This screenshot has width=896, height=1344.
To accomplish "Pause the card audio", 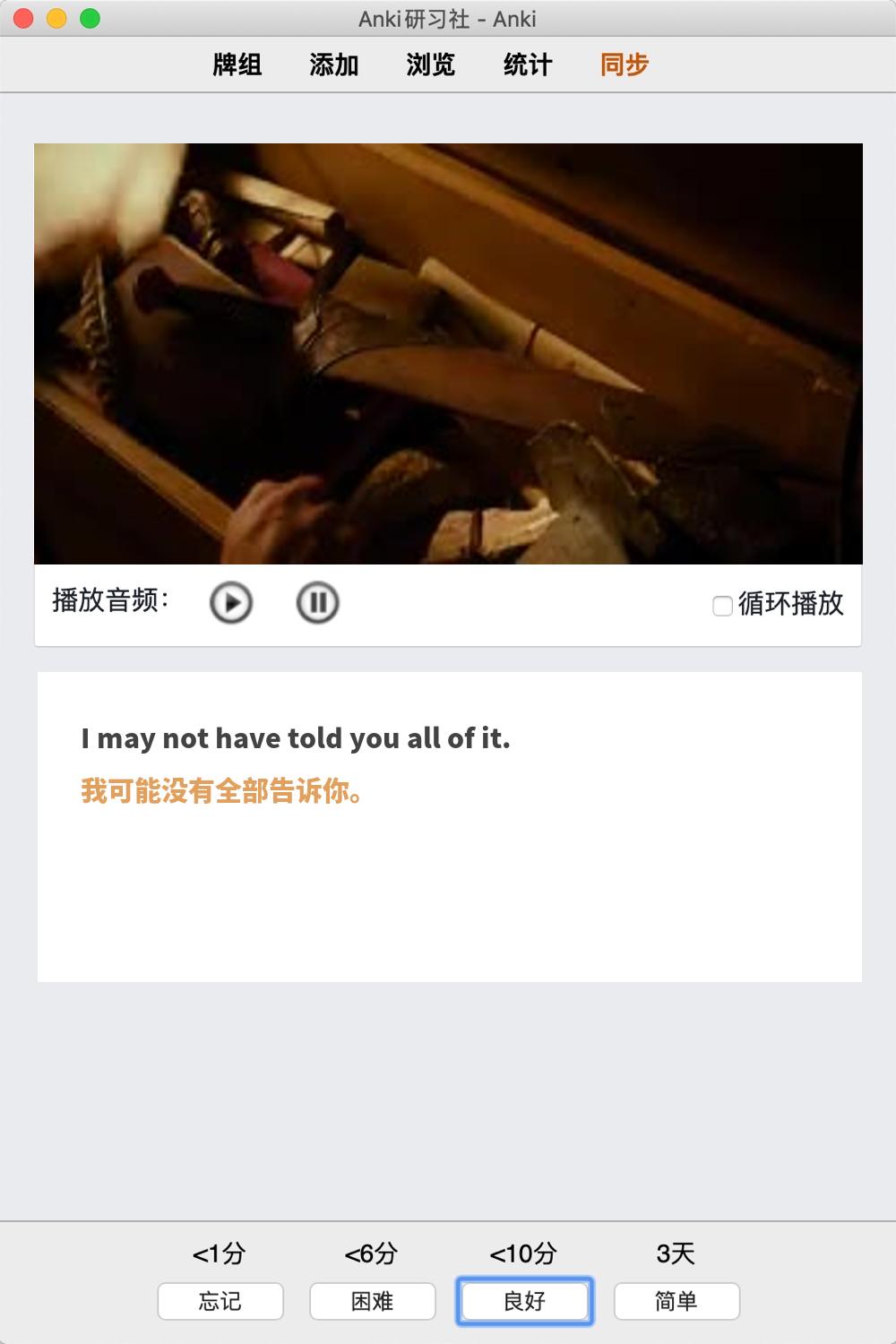I will tap(317, 602).
